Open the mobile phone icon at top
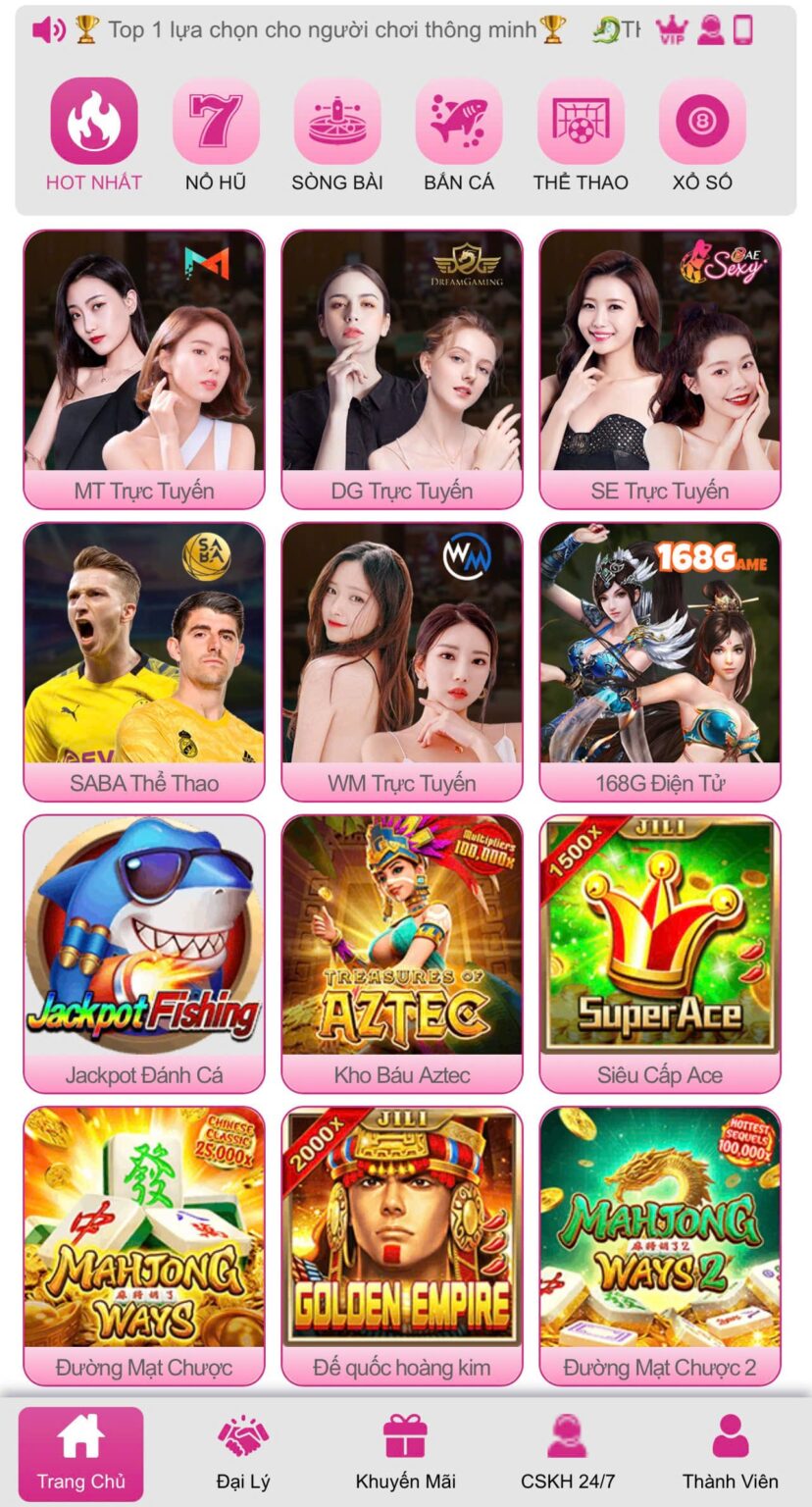812x1507 pixels. tap(743, 30)
